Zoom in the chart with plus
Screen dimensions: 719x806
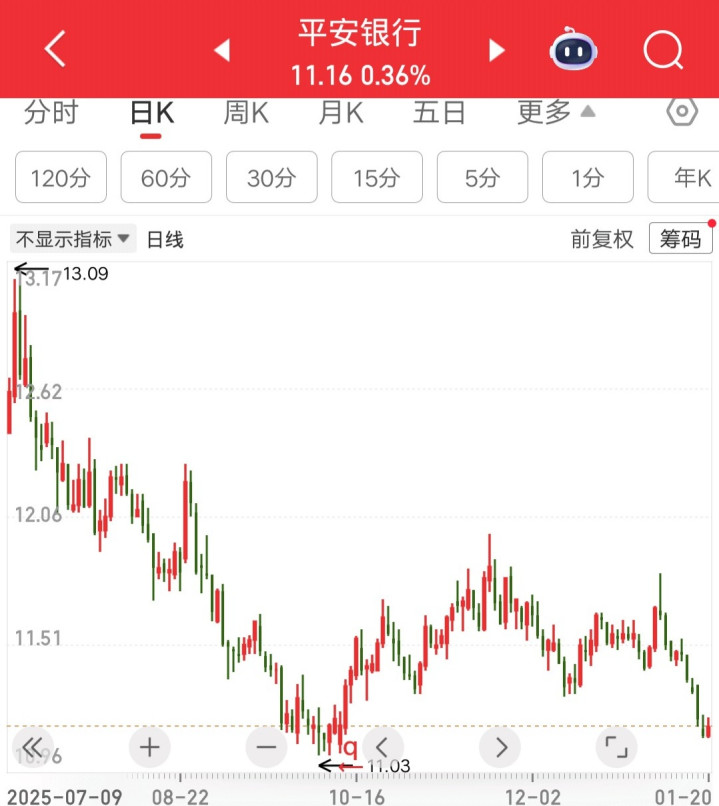coord(150,746)
